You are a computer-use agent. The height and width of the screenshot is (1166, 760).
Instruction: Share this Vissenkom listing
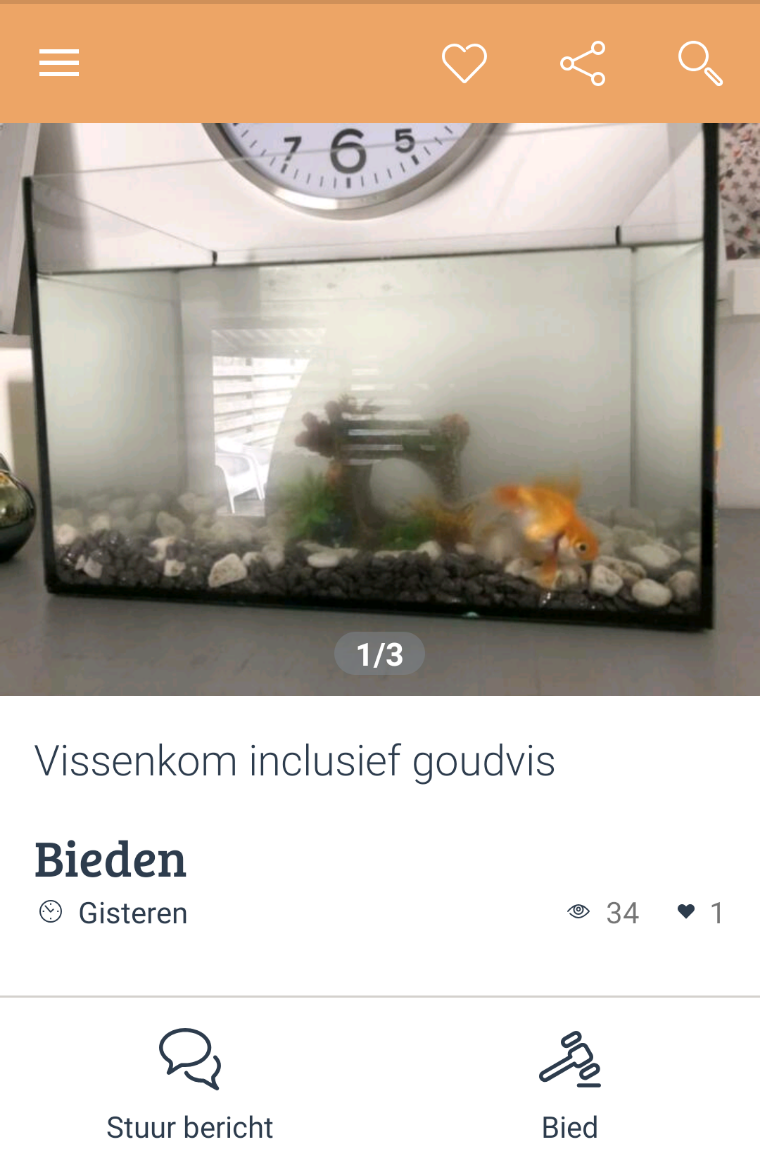582,64
